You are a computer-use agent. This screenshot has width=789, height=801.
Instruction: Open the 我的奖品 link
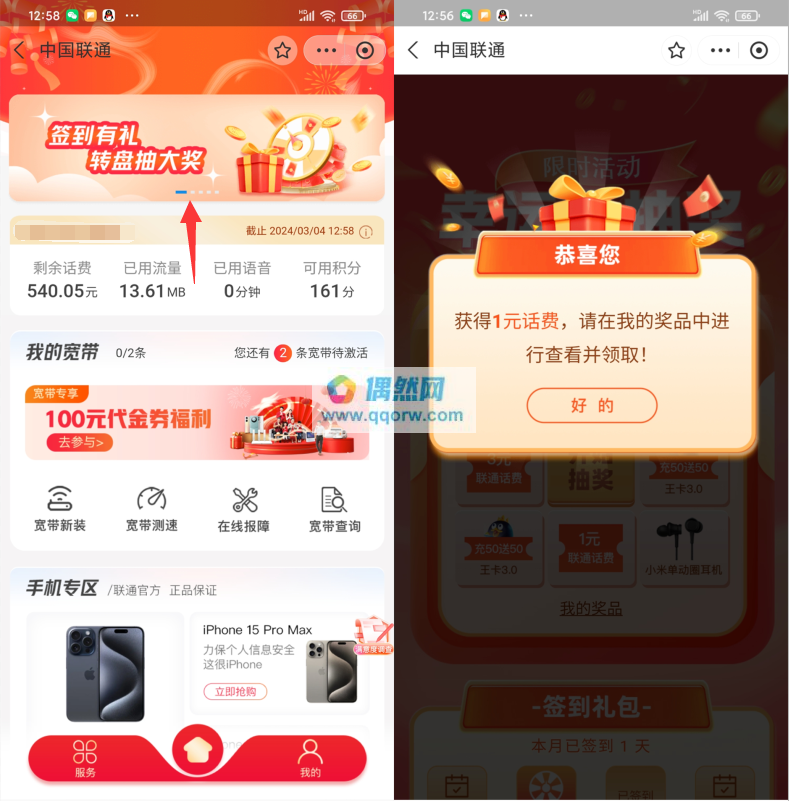[591, 608]
